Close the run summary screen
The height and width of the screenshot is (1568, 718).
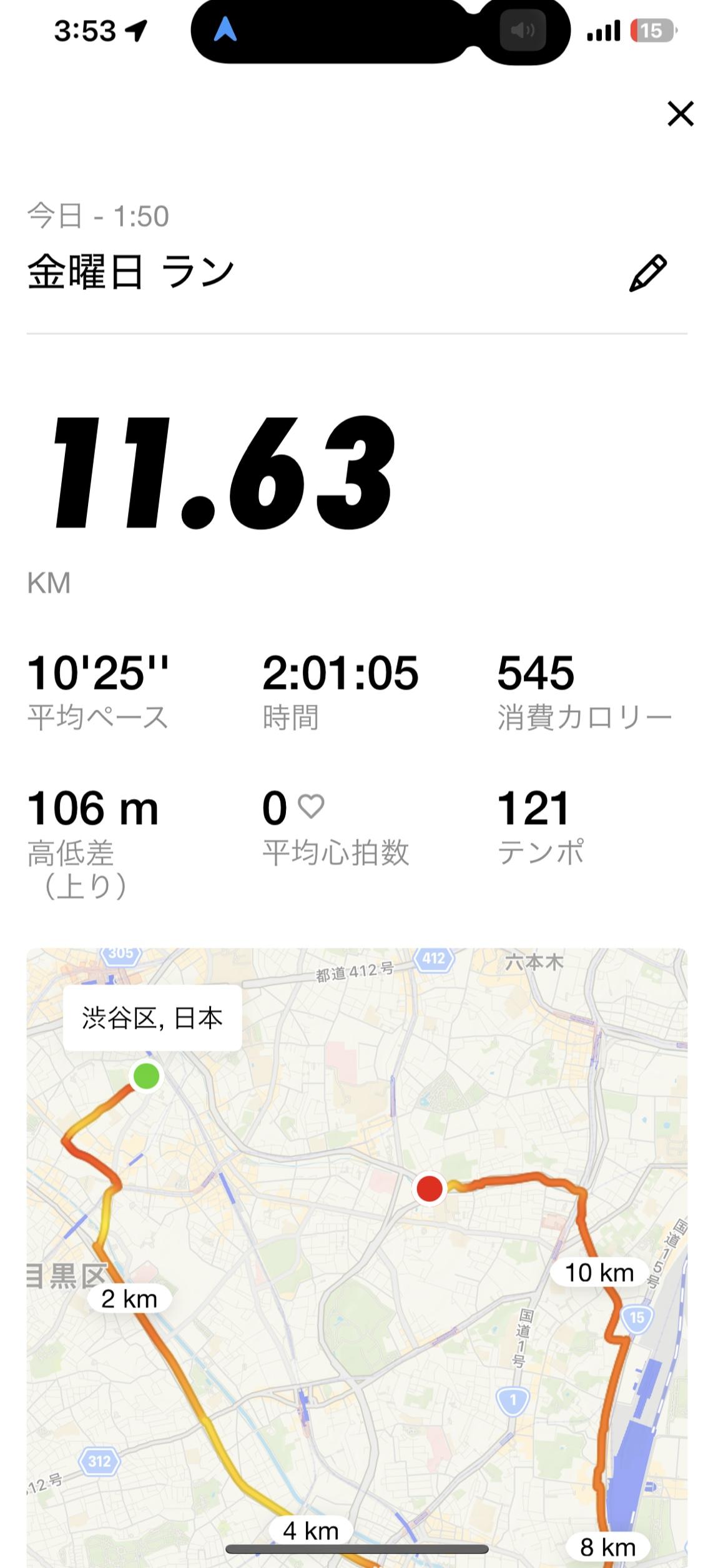680,114
